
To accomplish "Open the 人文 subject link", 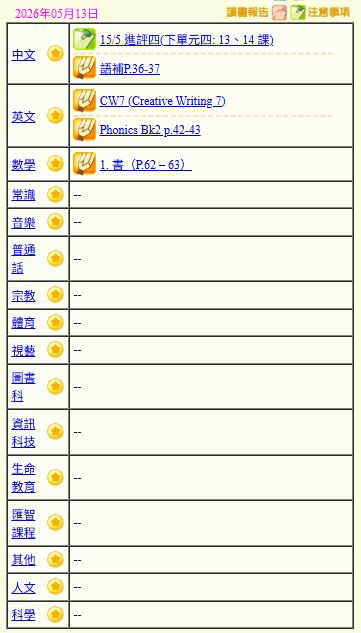I will (x=23, y=588).
